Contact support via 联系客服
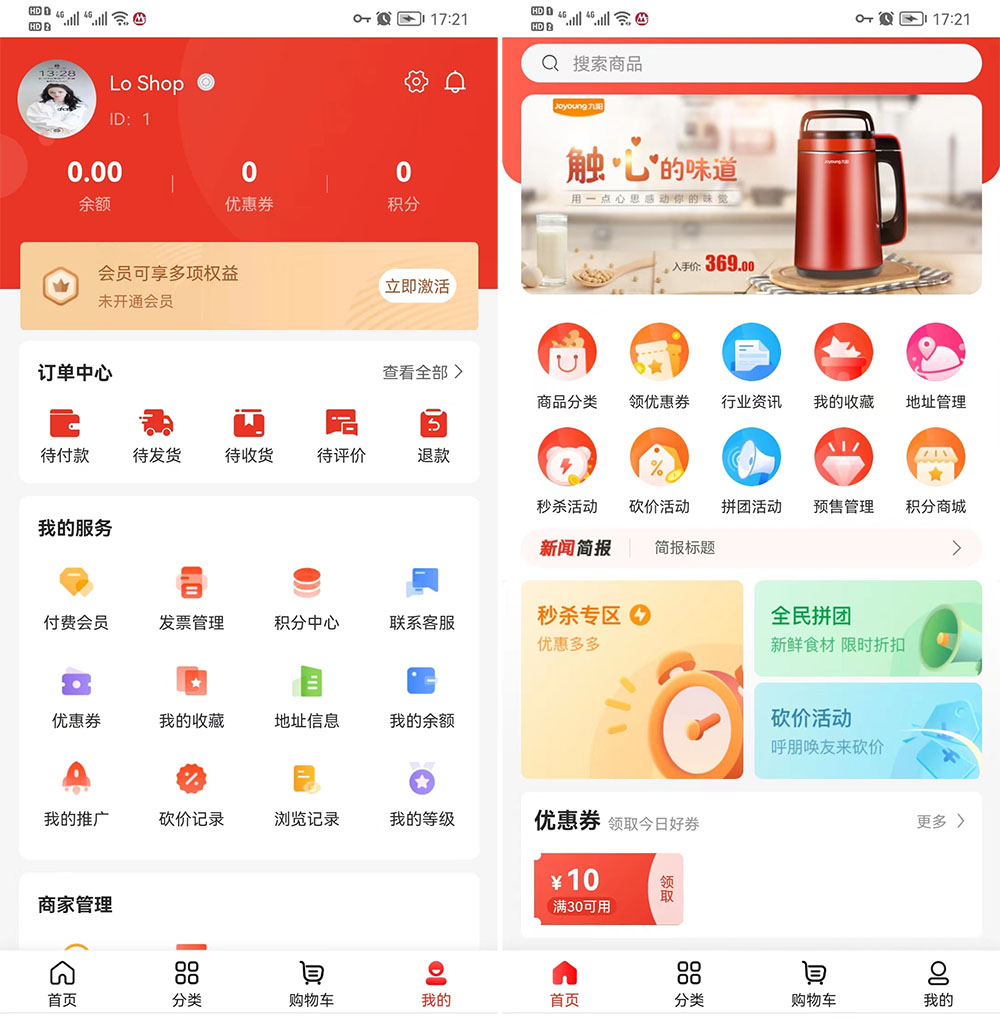This screenshot has width=1000, height=1020. (x=422, y=598)
